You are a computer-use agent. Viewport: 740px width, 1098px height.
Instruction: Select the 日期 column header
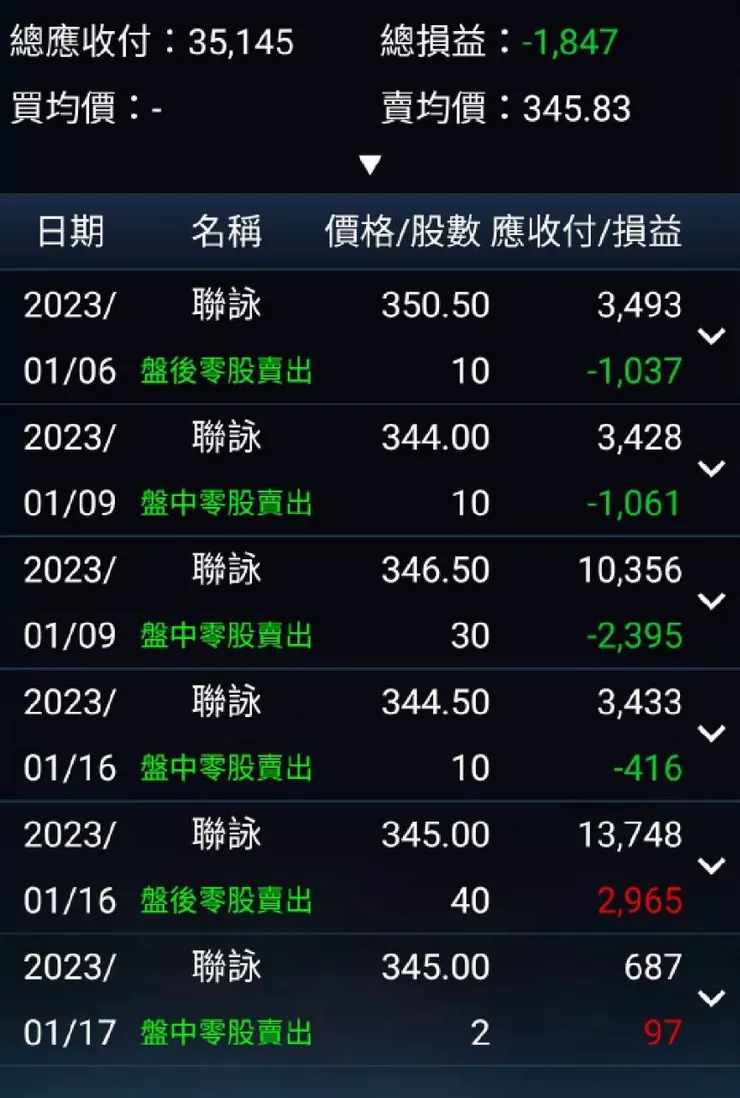click(x=69, y=231)
